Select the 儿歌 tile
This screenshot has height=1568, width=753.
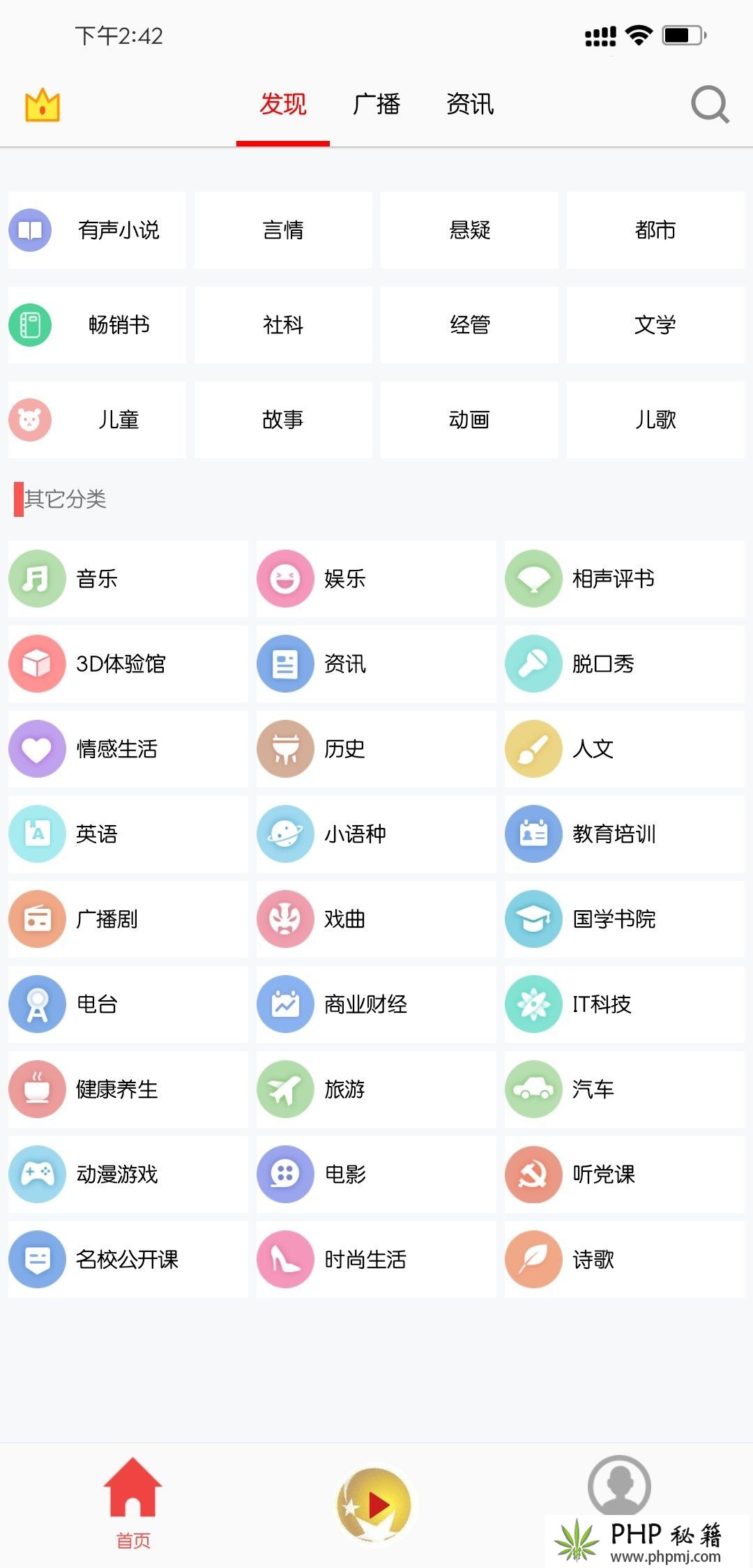click(x=655, y=419)
